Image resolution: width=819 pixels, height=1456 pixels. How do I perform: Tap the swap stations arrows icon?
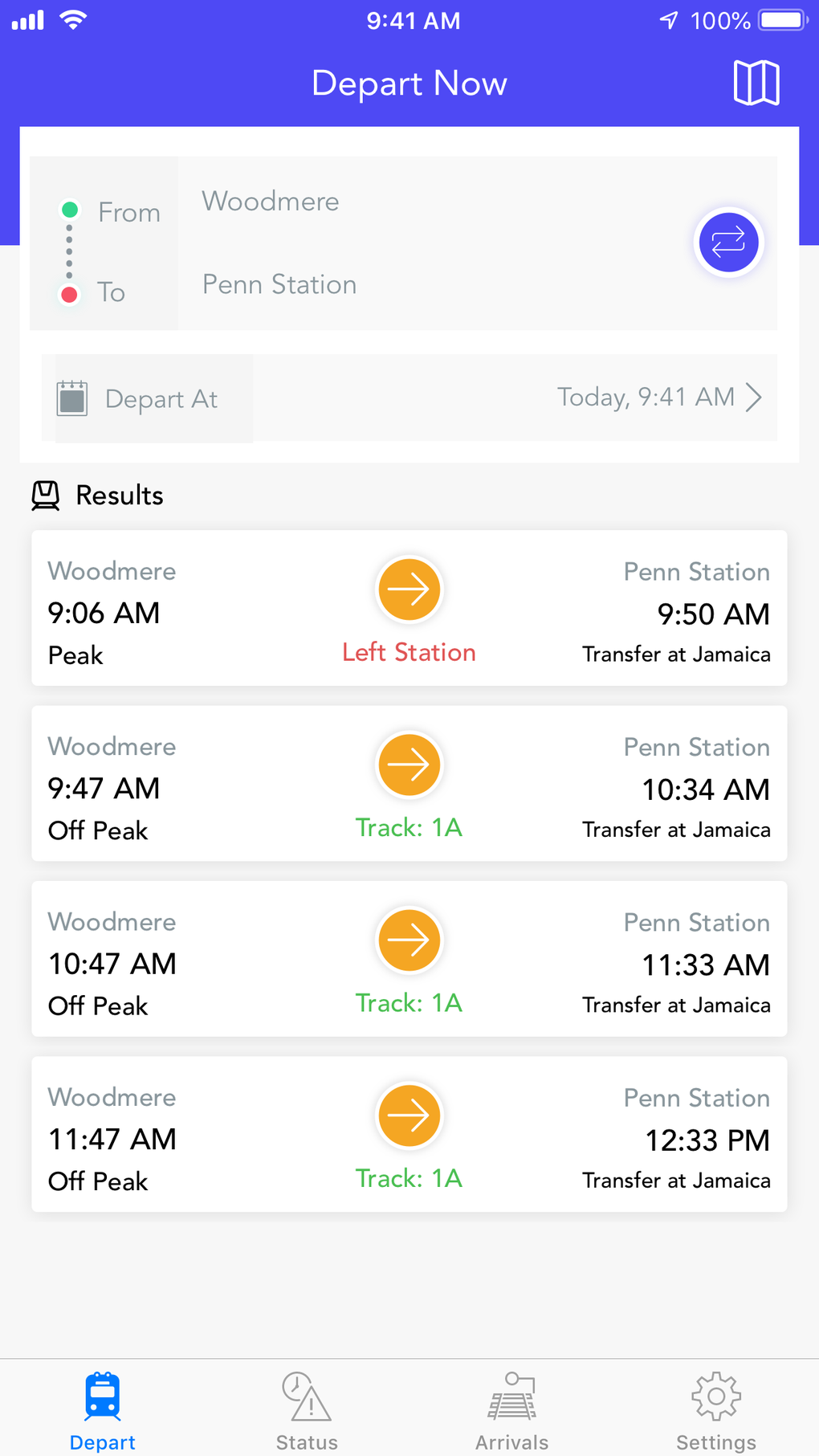coord(727,242)
